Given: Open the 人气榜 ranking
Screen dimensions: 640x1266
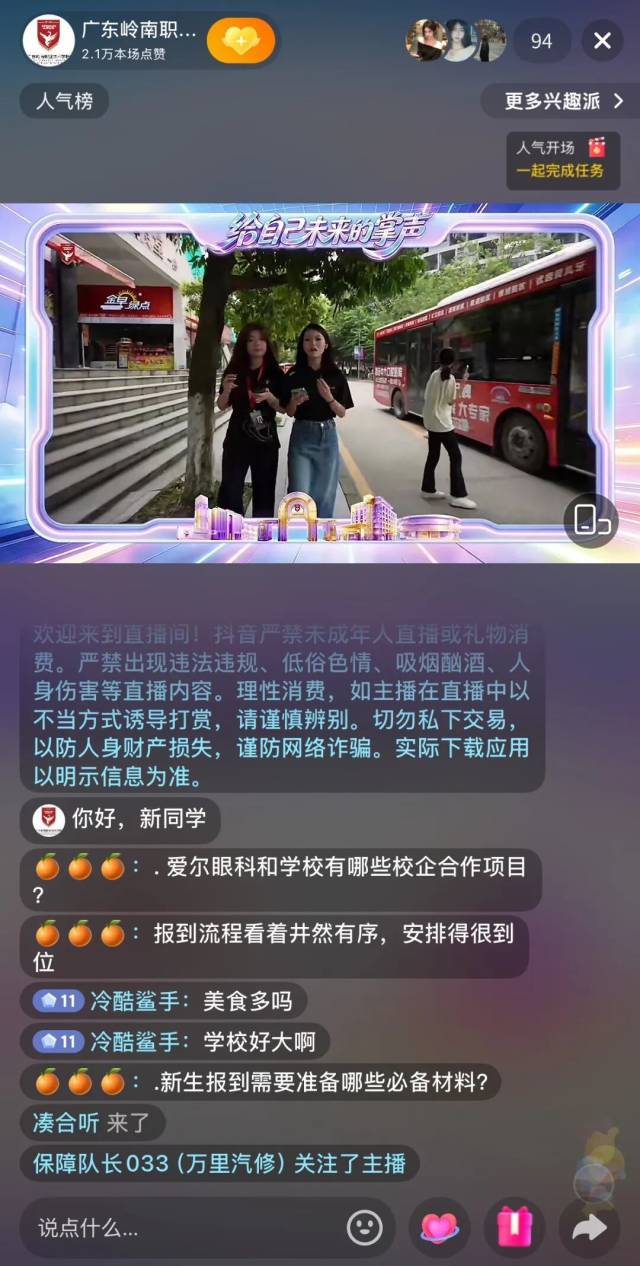Looking at the screenshot, I should tap(64, 101).
